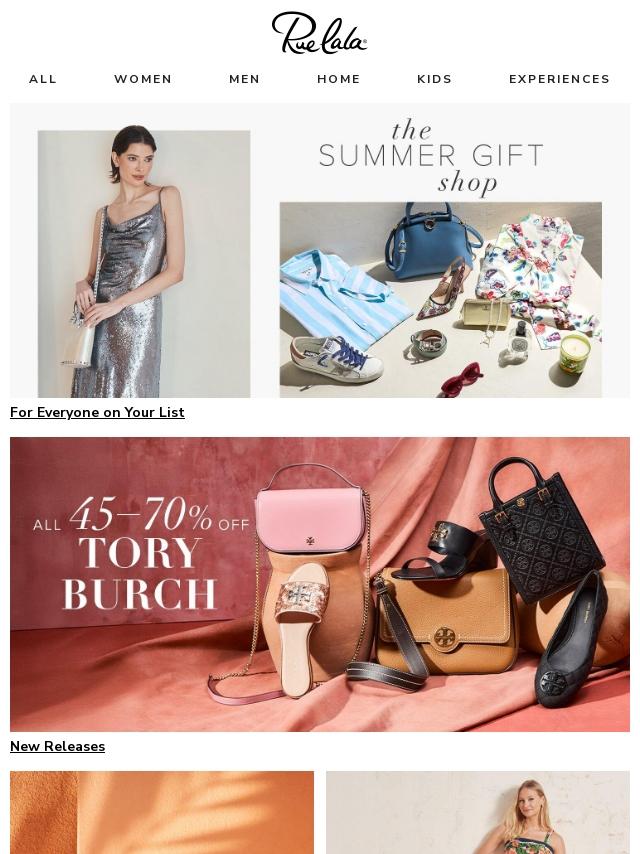Go to the Rue La La homepage logo
640x854 pixels.
[320, 33]
